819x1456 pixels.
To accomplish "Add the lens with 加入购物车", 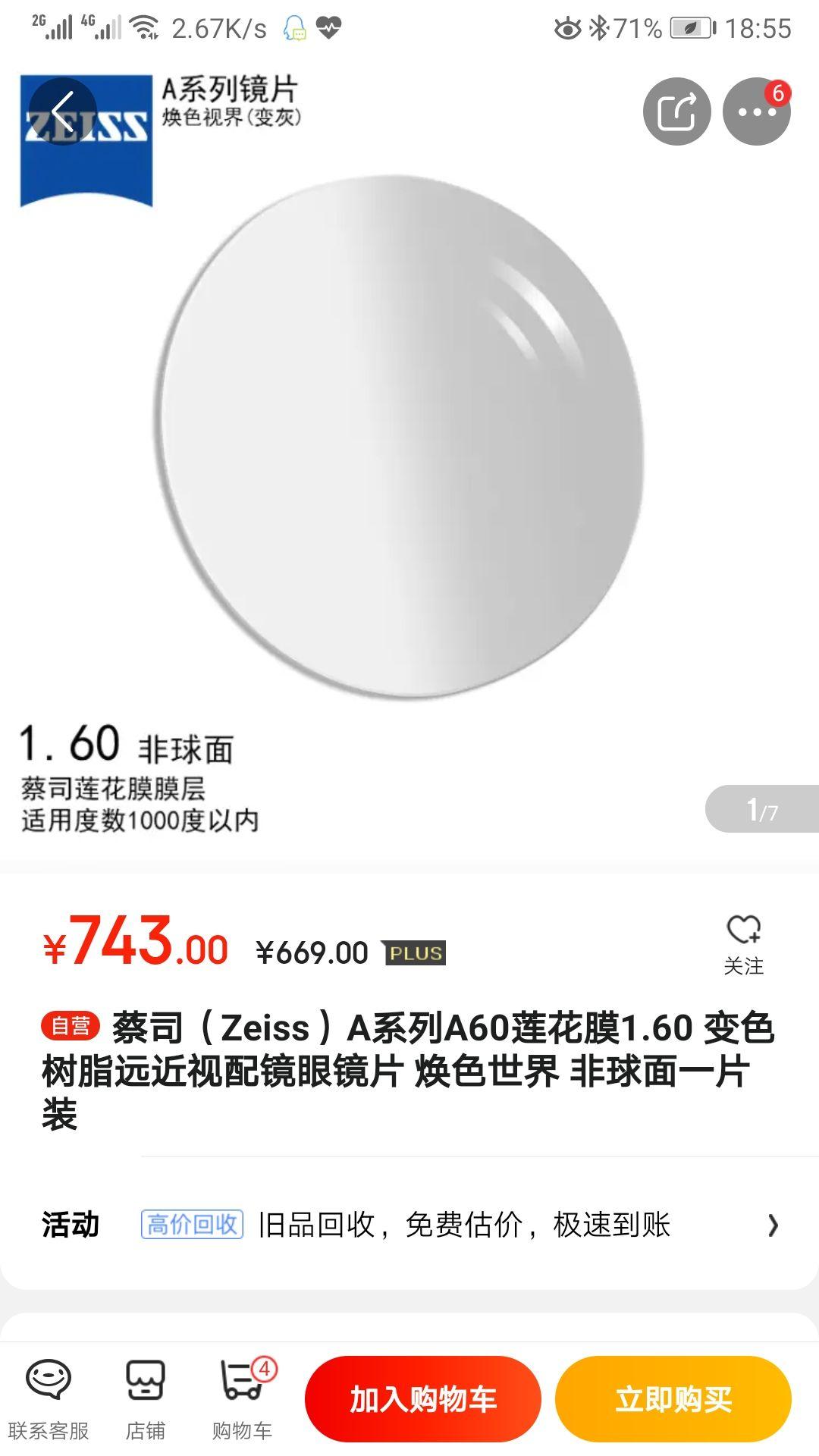I will (x=423, y=1399).
